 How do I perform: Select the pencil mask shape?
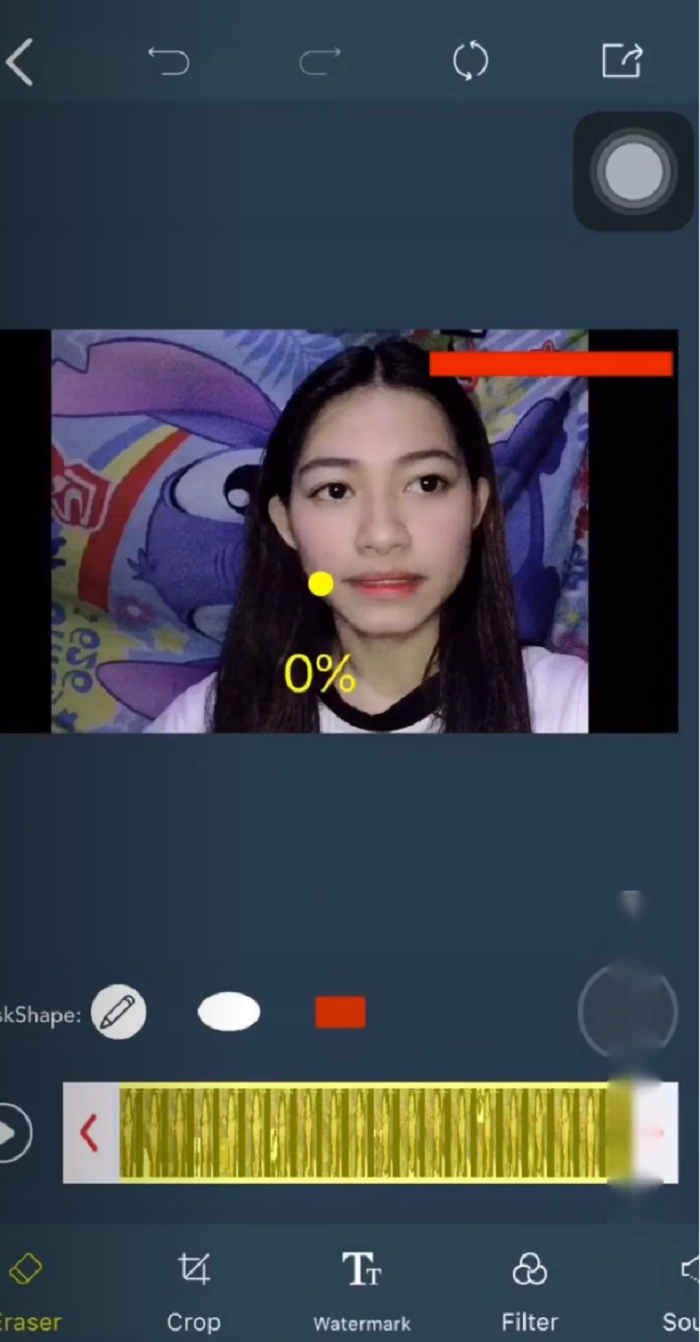118,1013
